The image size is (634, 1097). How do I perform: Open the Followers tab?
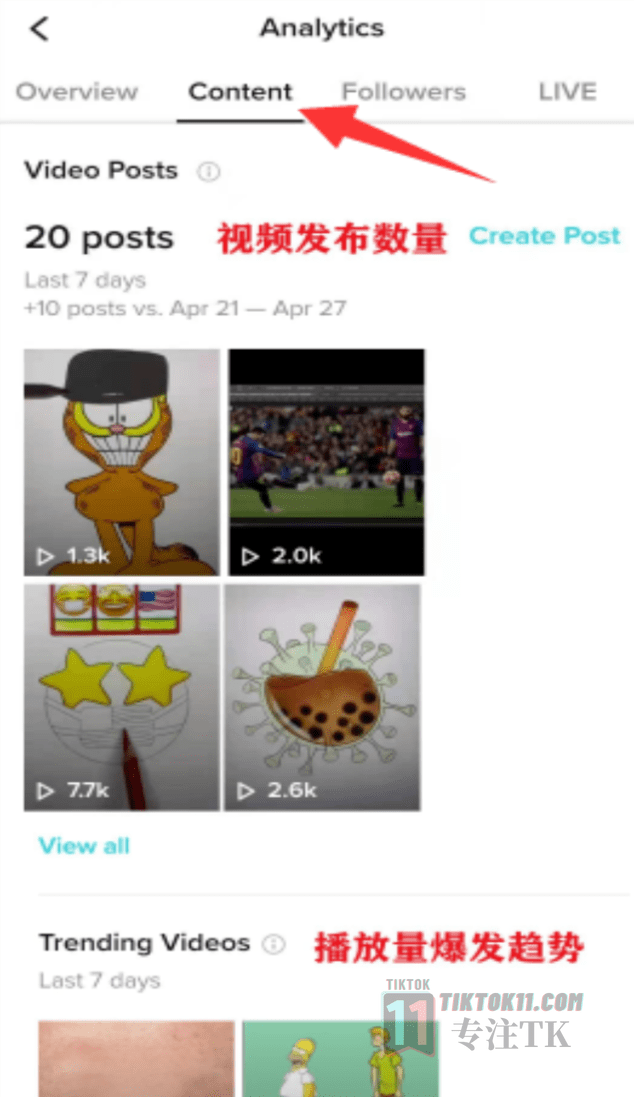click(404, 92)
